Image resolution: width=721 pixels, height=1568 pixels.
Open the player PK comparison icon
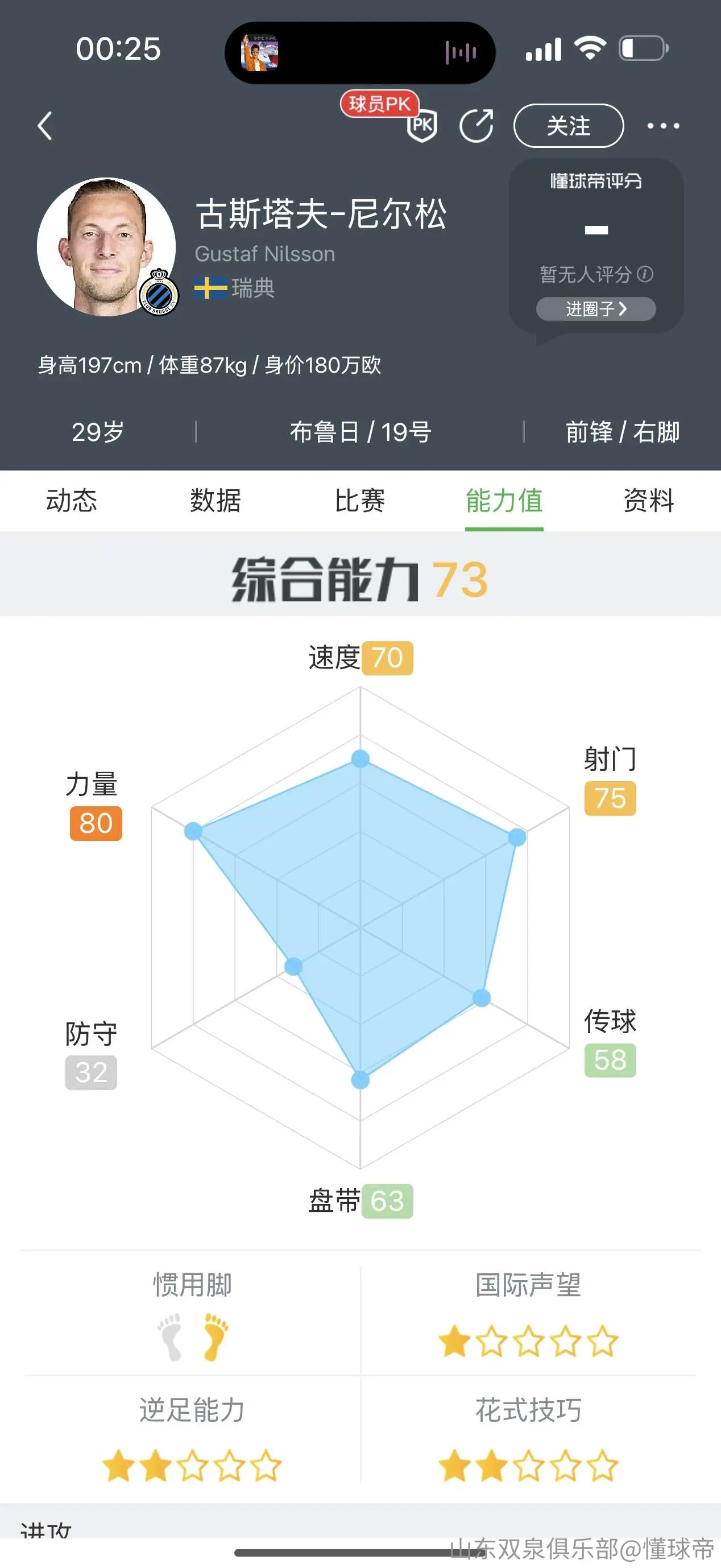point(422,126)
